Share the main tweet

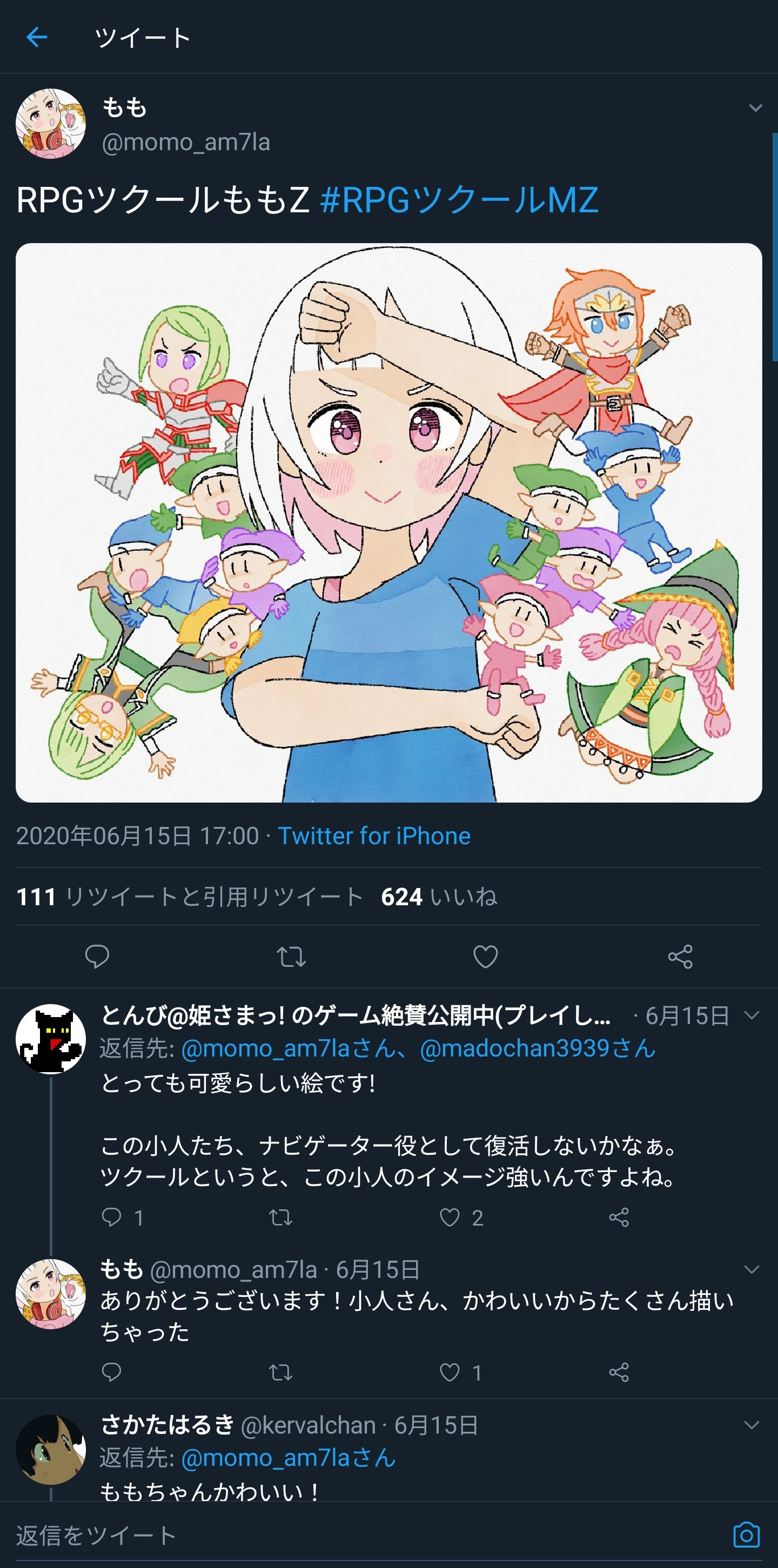[680, 956]
